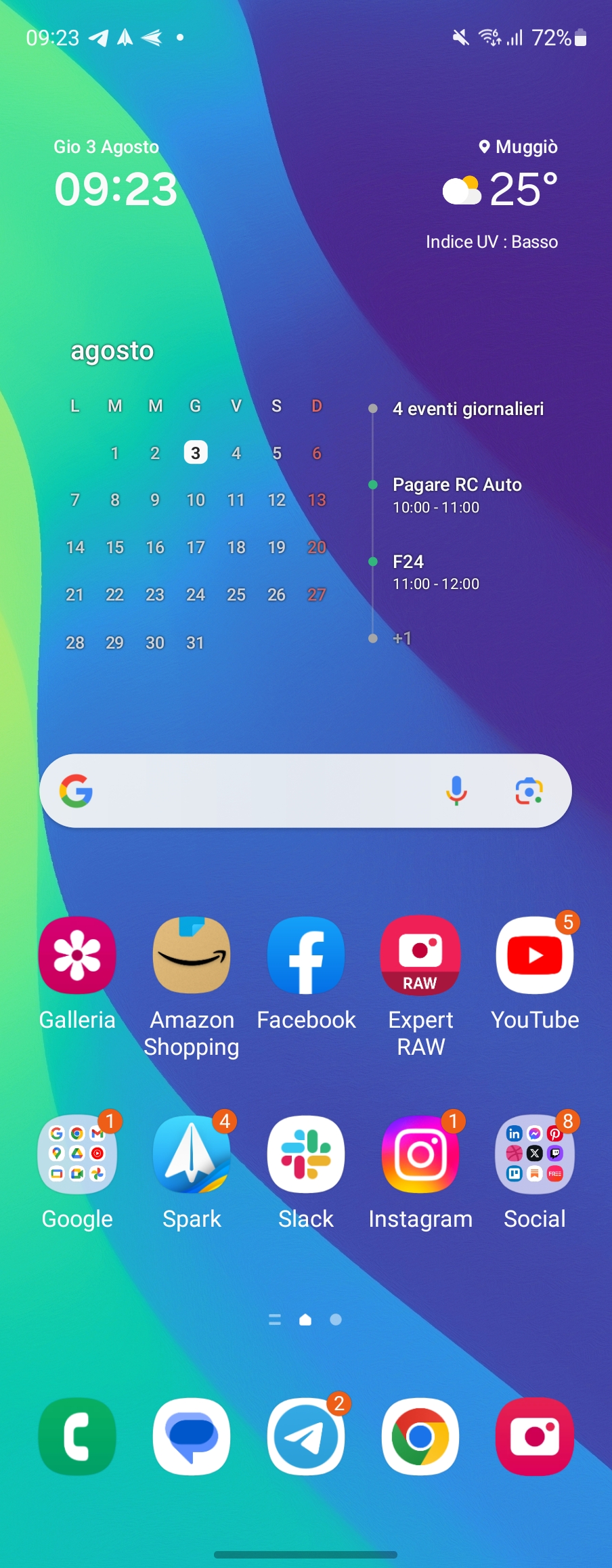Open the weather widget for Muggiò

coord(500,190)
